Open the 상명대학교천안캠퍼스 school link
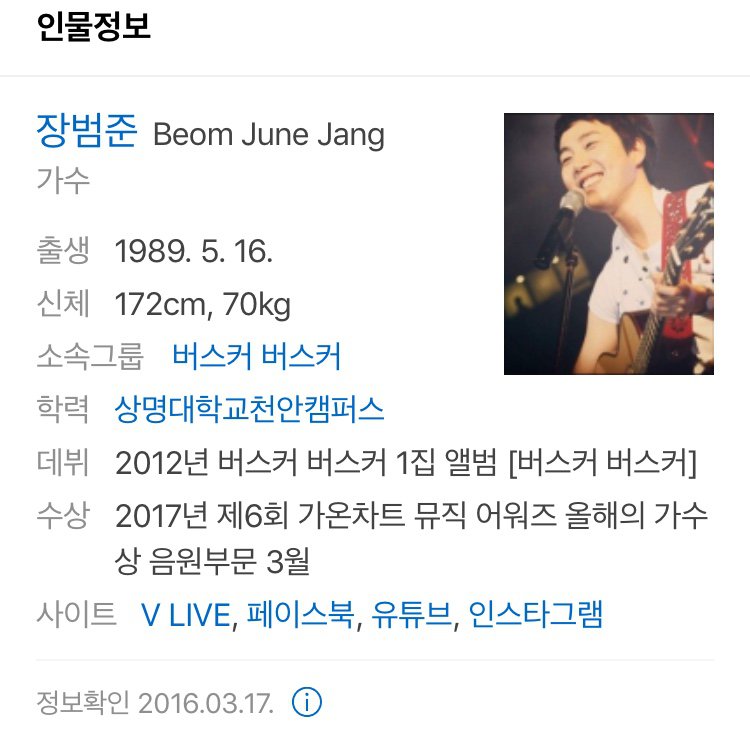 point(250,408)
